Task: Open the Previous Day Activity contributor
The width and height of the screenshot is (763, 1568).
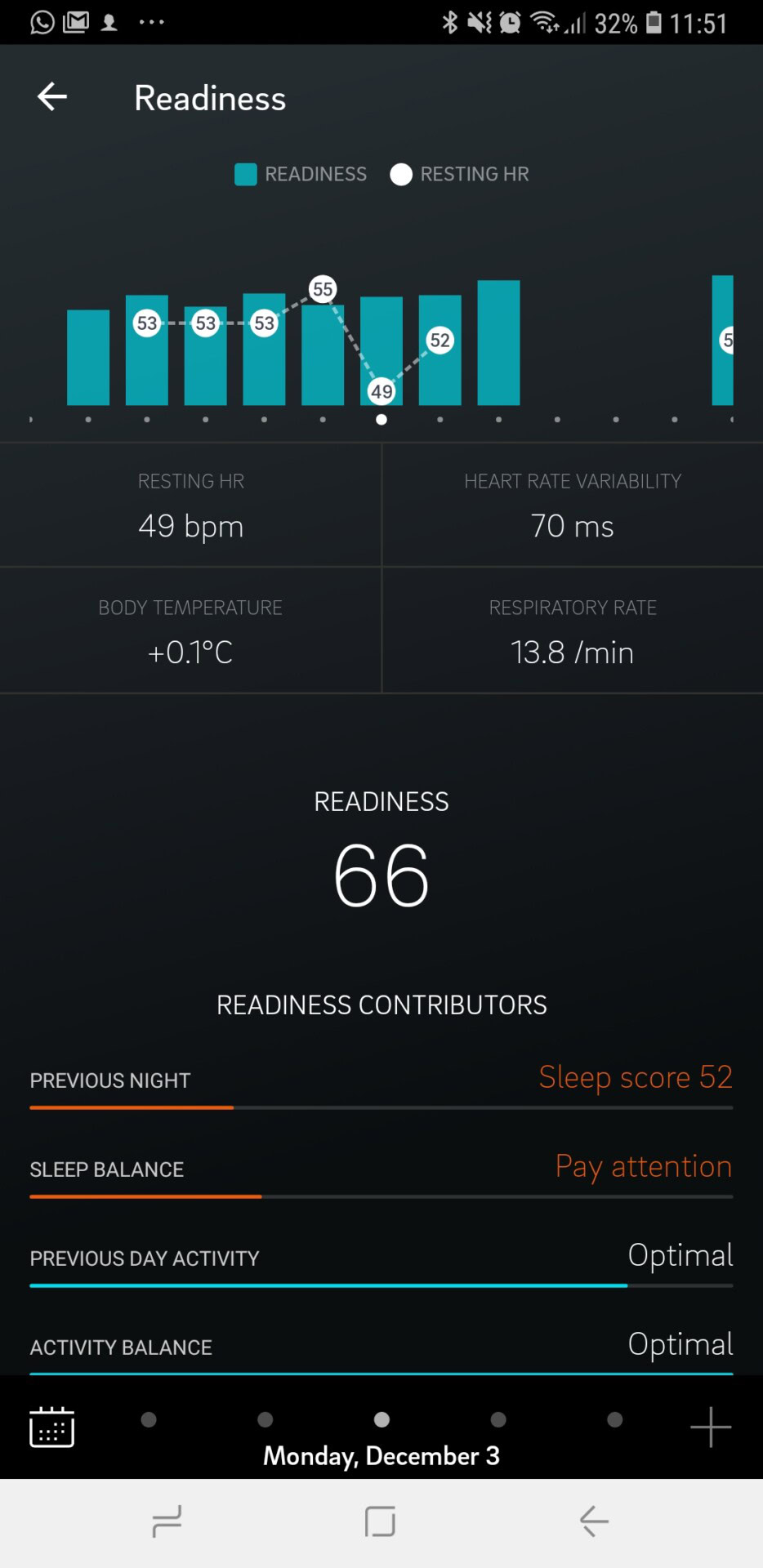Action: pyautogui.click(x=381, y=1264)
